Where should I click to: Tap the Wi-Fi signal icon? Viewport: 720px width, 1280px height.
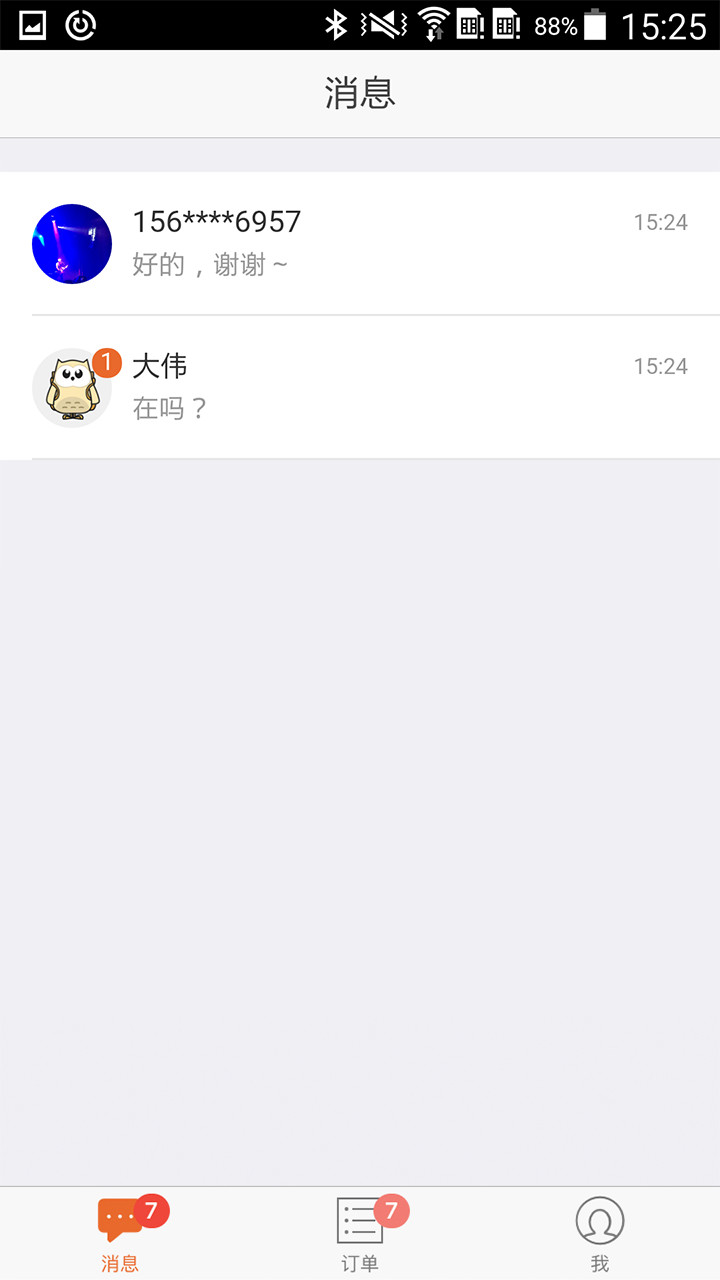pyautogui.click(x=434, y=25)
